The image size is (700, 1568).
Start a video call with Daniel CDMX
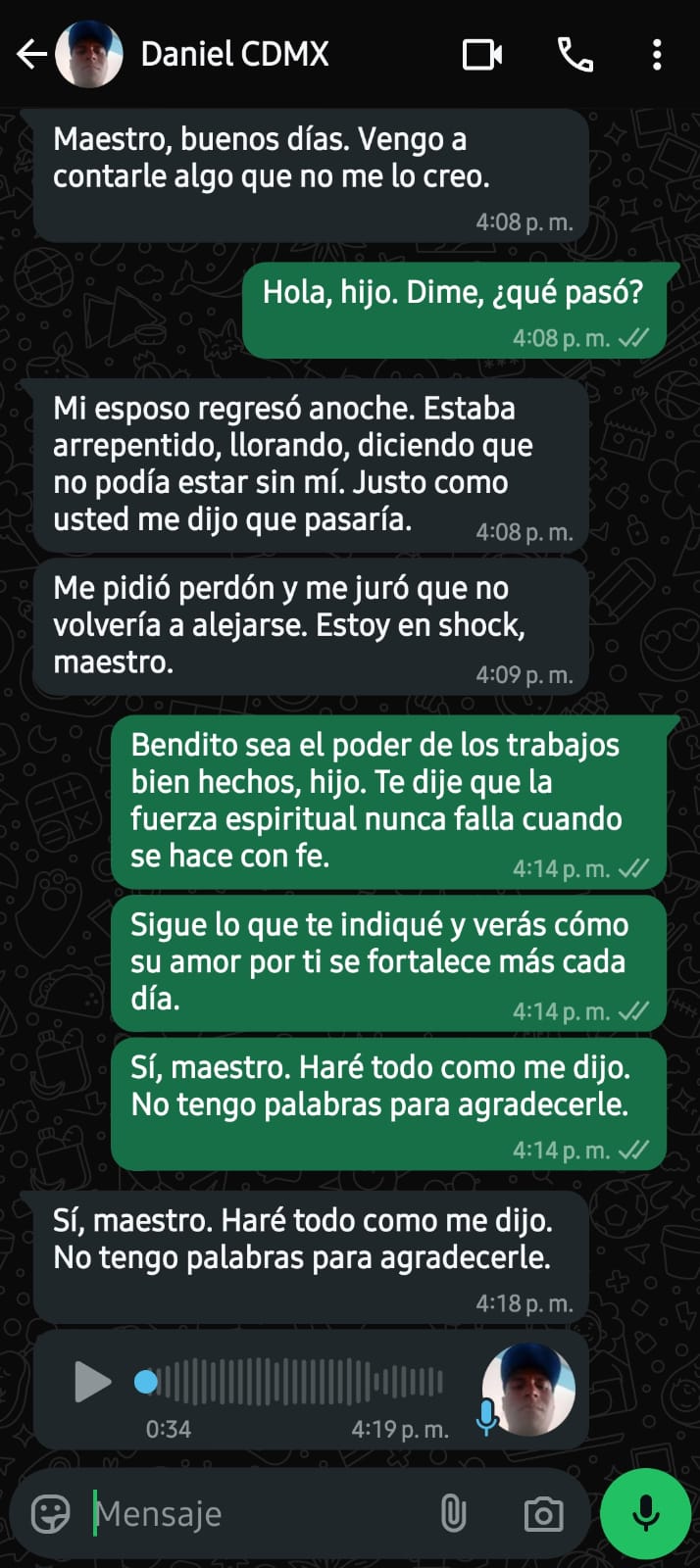pyautogui.click(x=481, y=55)
